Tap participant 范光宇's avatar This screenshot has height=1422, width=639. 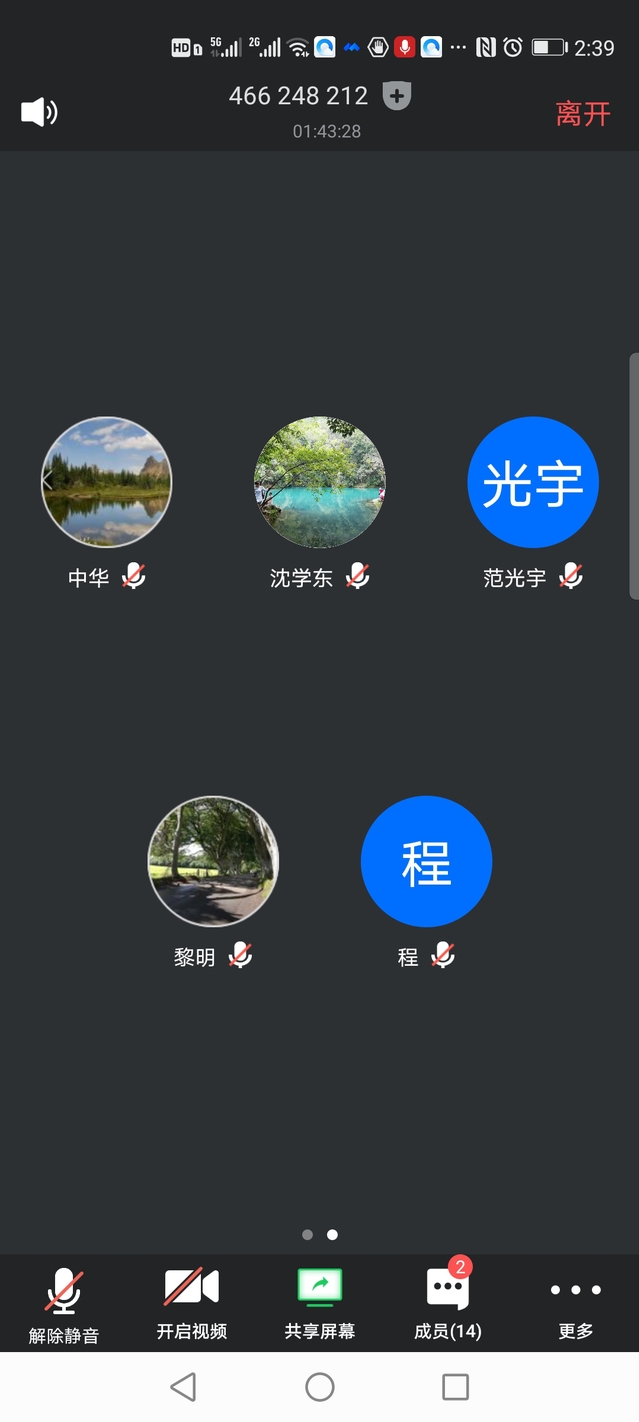(533, 482)
